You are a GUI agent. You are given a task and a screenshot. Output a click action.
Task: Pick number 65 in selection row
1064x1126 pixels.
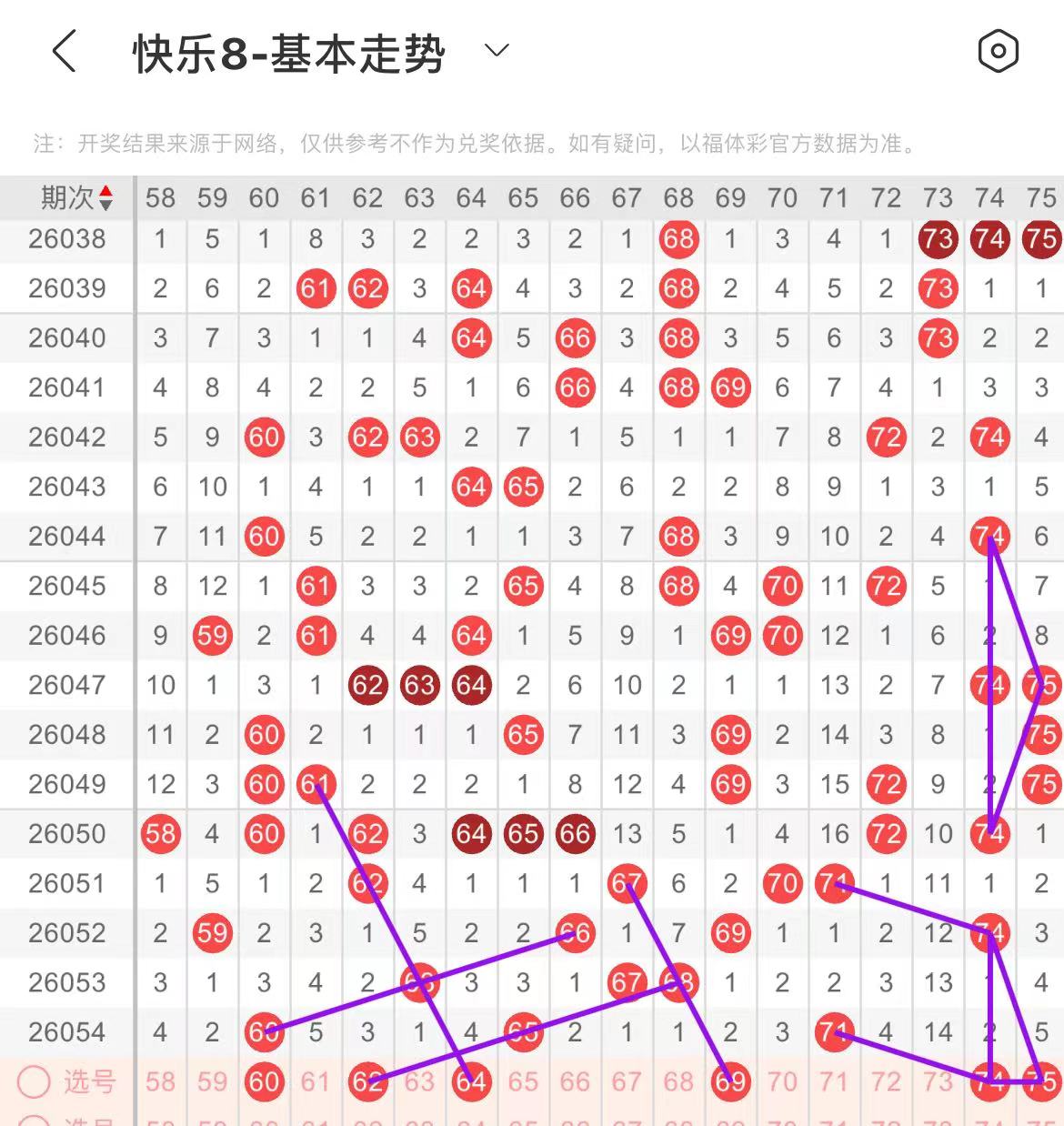(523, 1081)
